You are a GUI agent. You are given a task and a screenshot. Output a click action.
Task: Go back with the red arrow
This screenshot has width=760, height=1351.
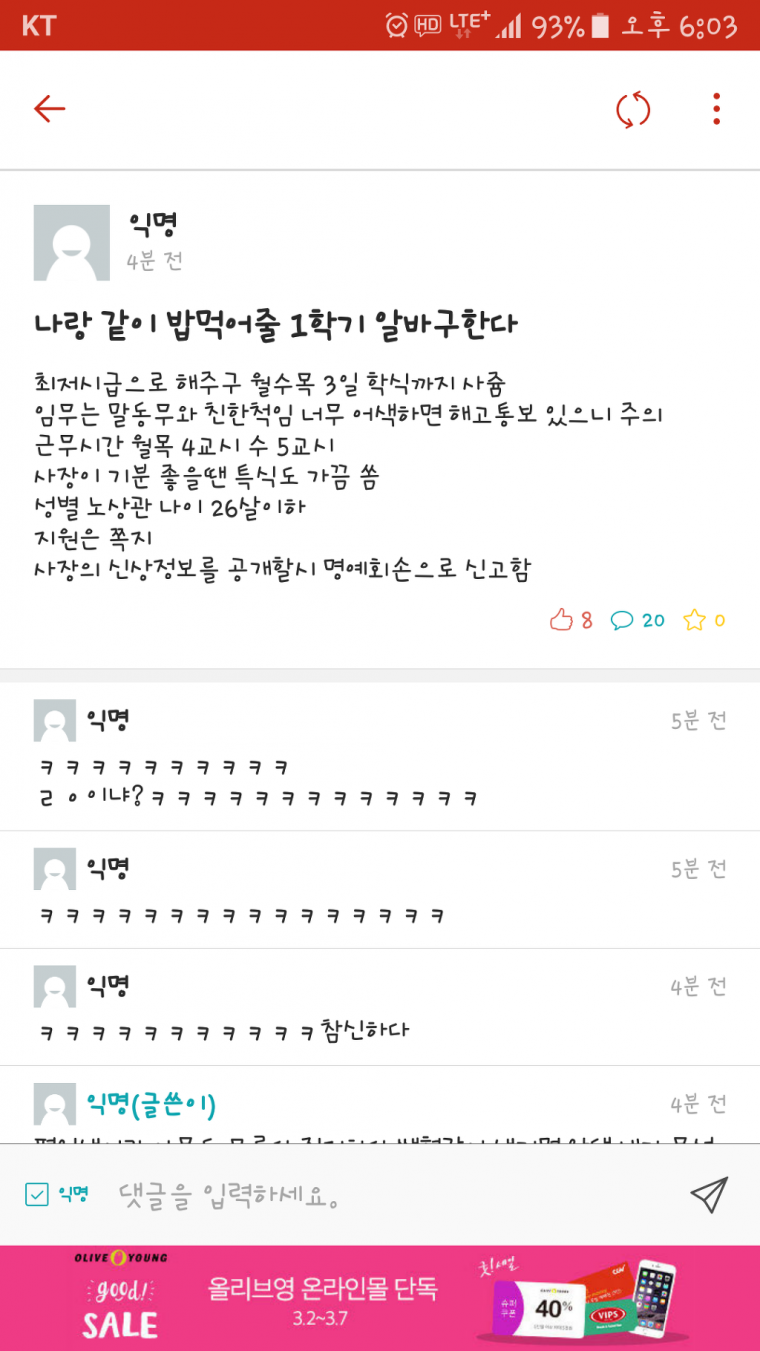[x=49, y=109]
